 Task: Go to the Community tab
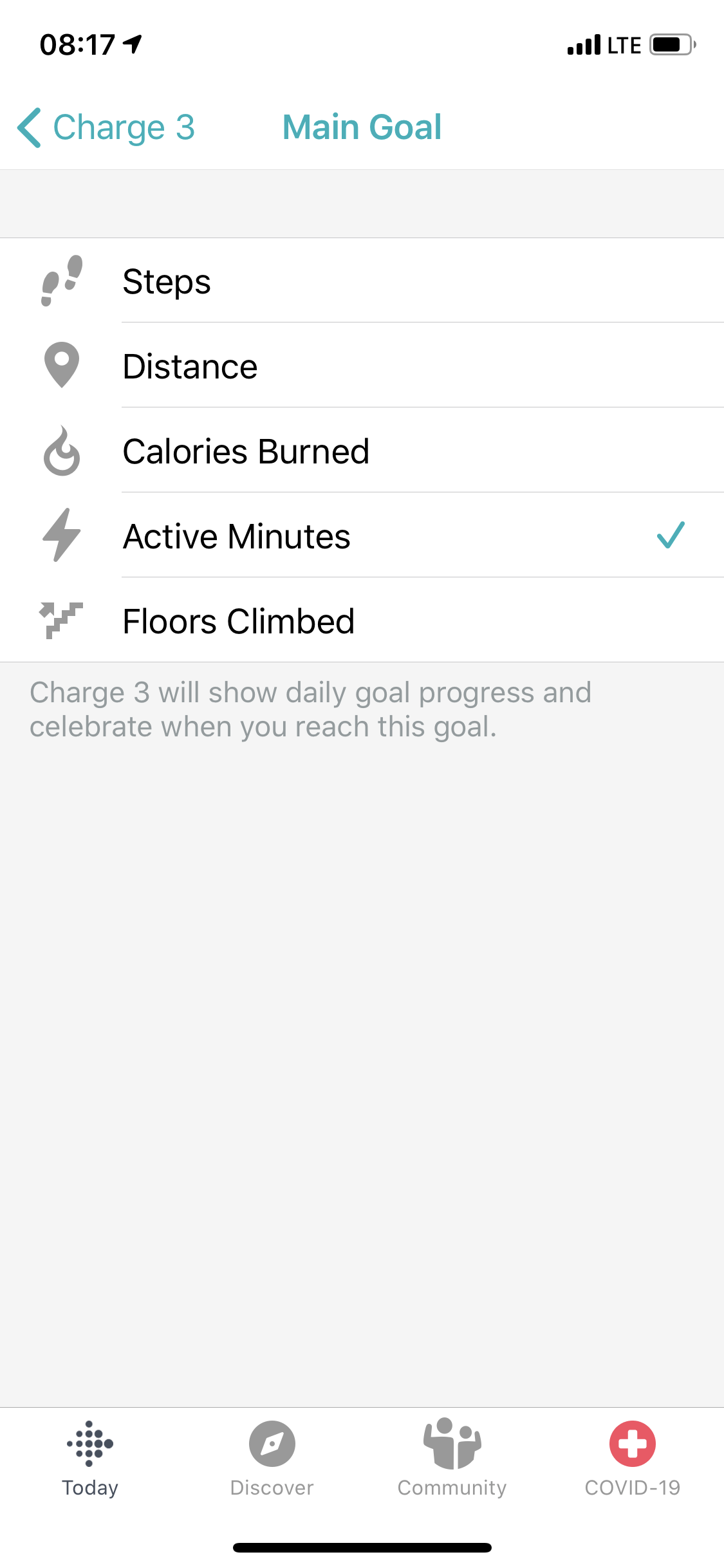click(452, 1459)
